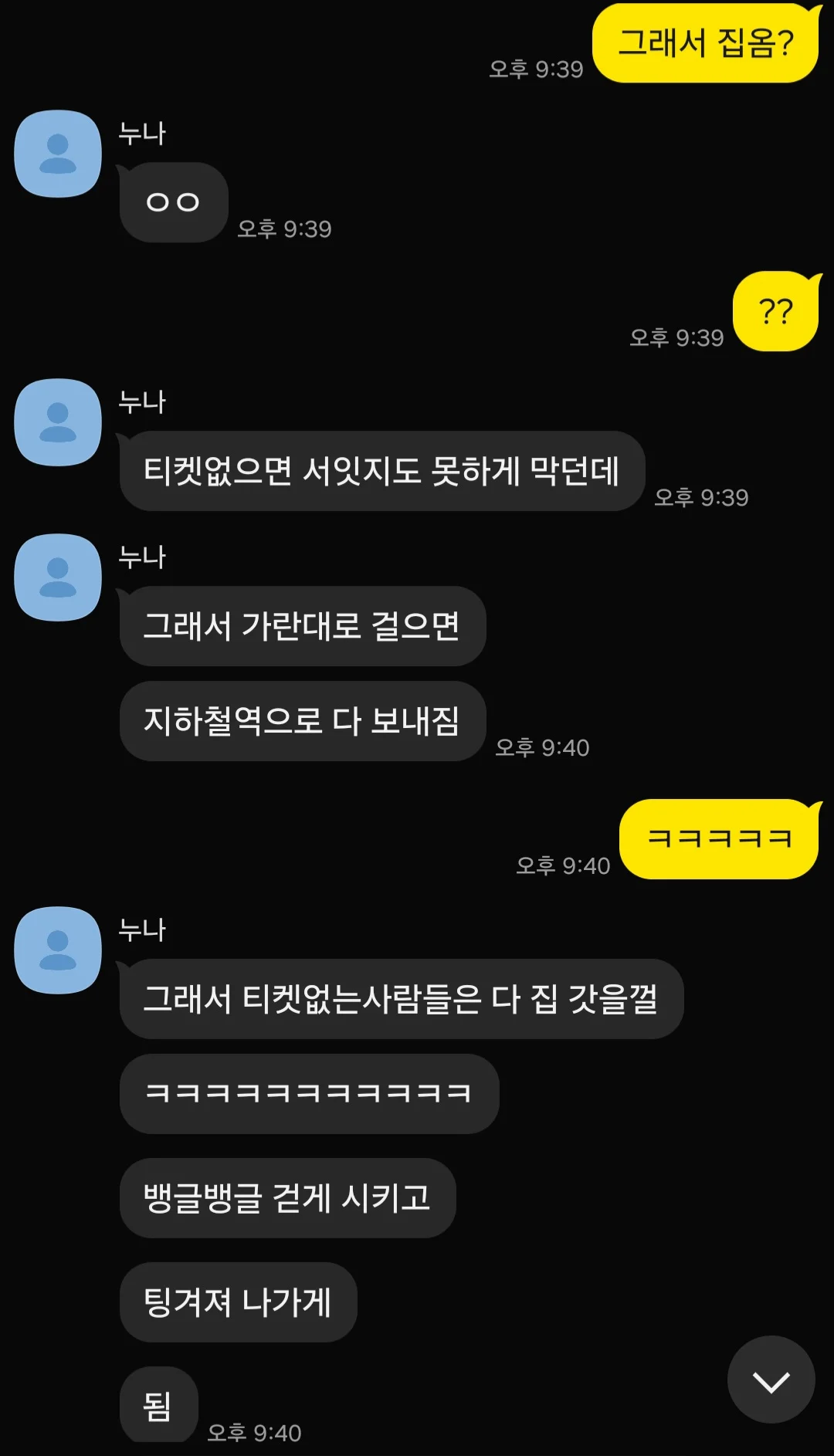Open 누나's avatar next to the '티켓없으면 서있지도' message

[x=58, y=422]
